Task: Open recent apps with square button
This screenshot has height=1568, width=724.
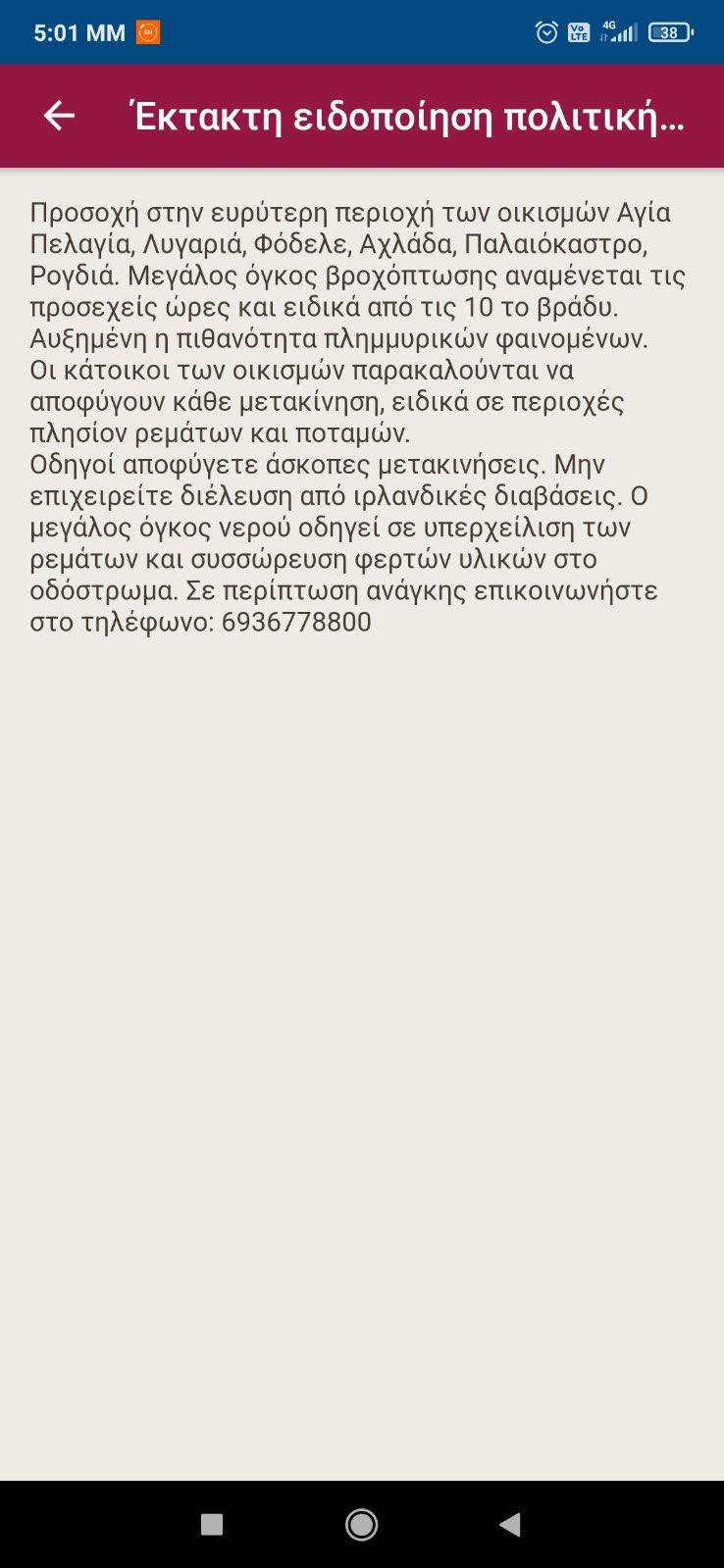Action: 212,1524
